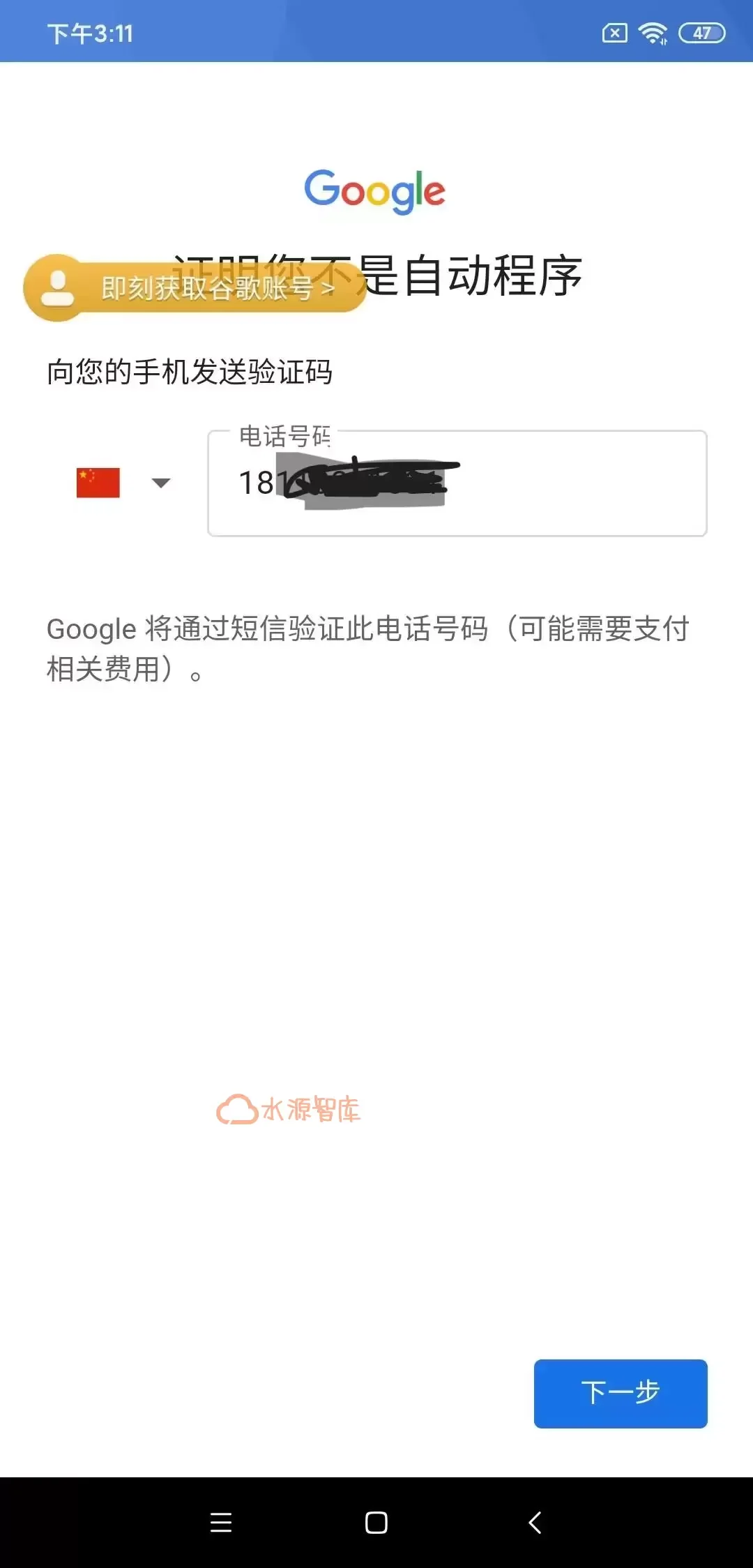
Task: Tap the battery indicator showing 47
Action: (x=699, y=31)
